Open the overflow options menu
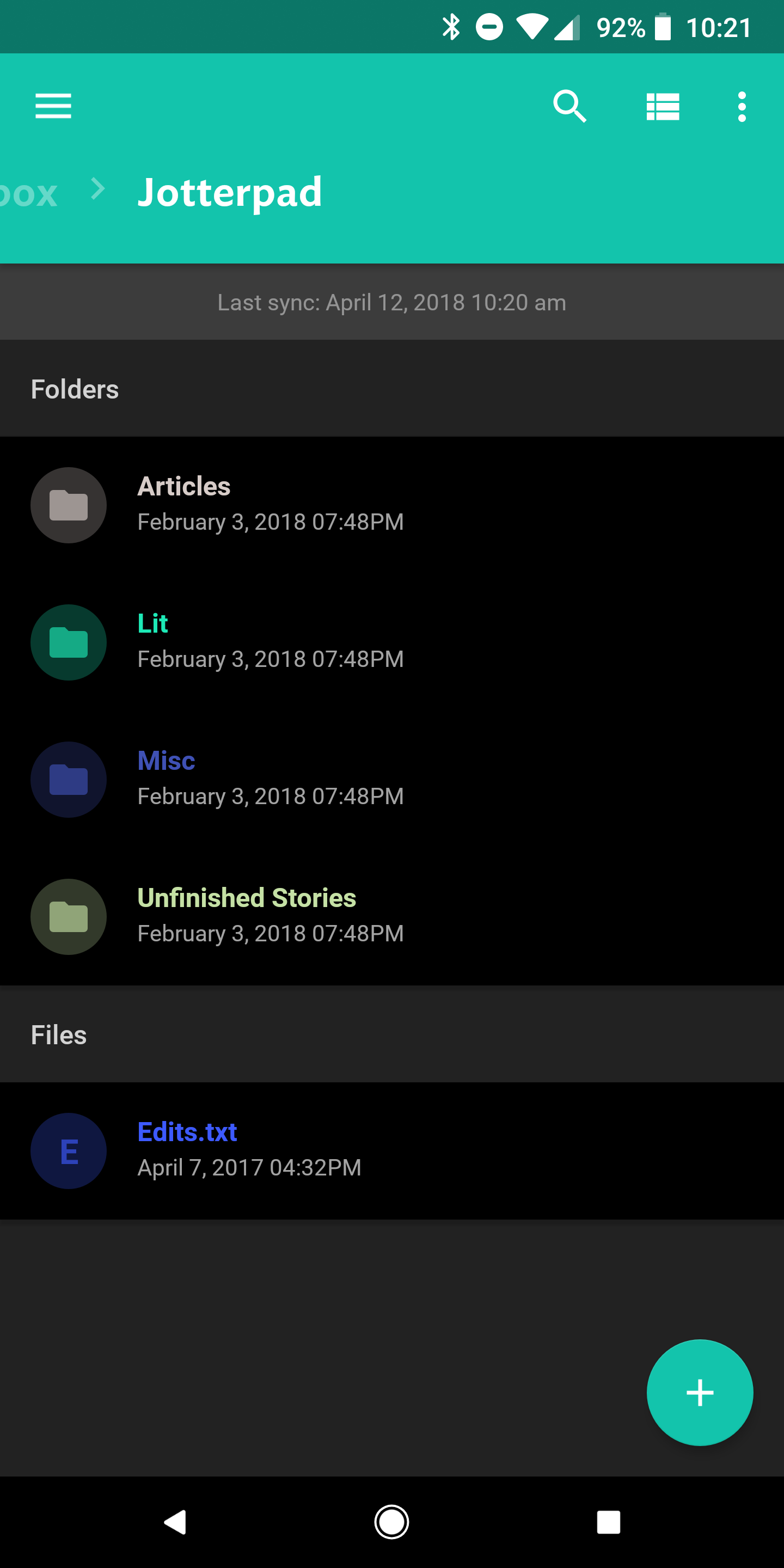This screenshot has height=1568, width=784. click(742, 106)
